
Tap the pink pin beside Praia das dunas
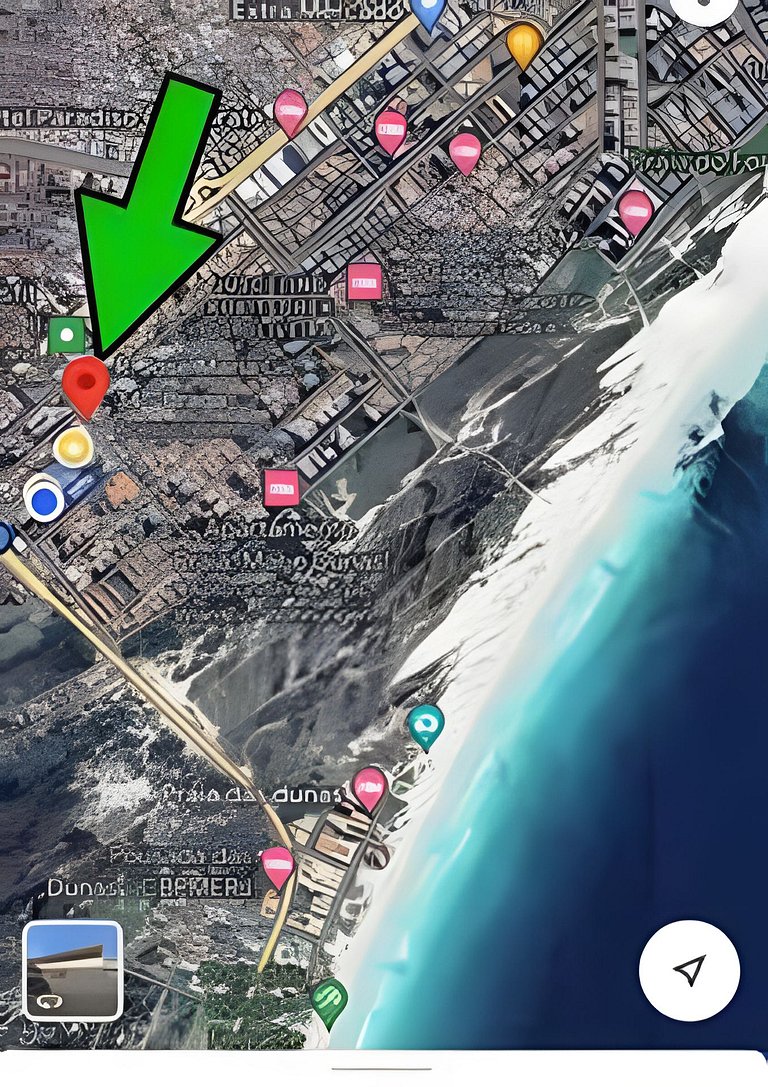(x=369, y=787)
